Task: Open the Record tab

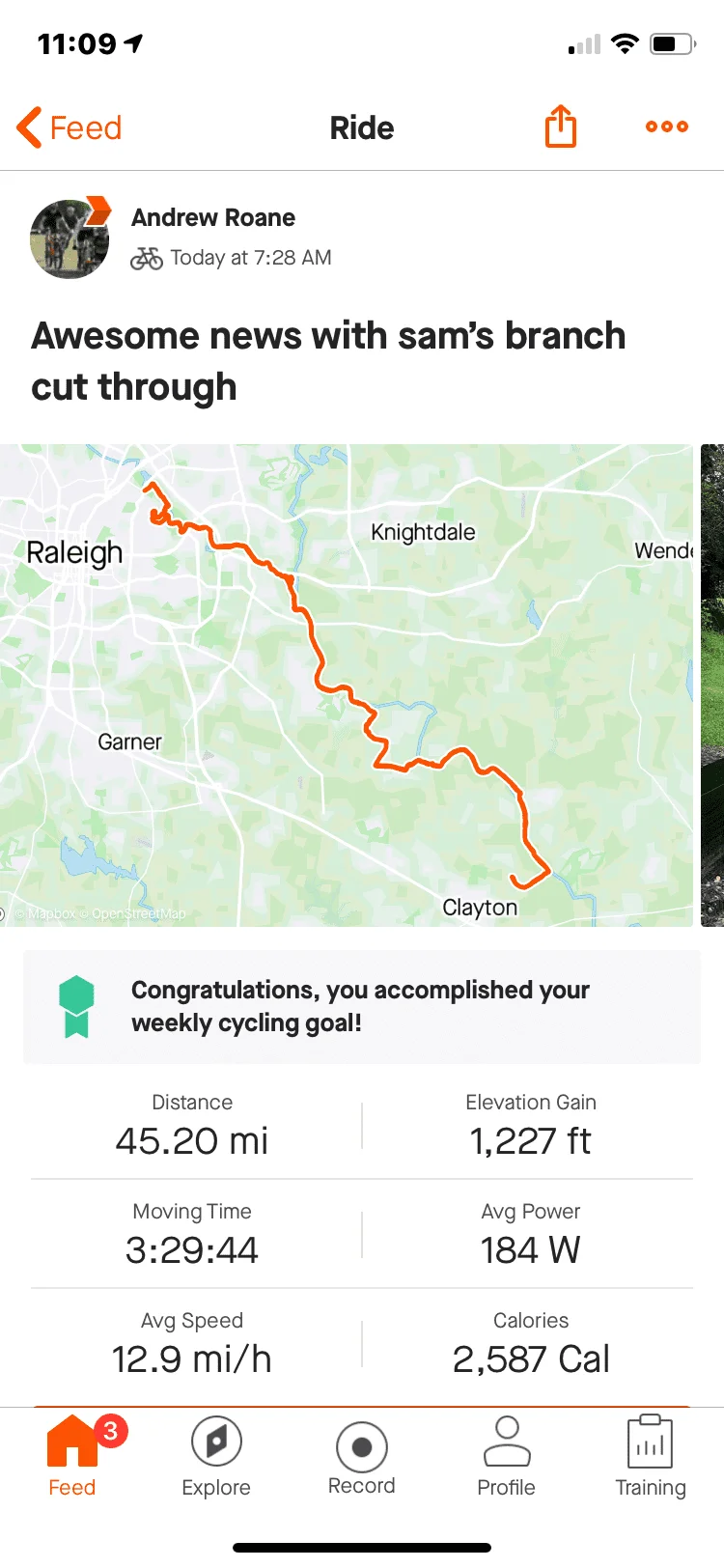Action: [x=362, y=1458]
